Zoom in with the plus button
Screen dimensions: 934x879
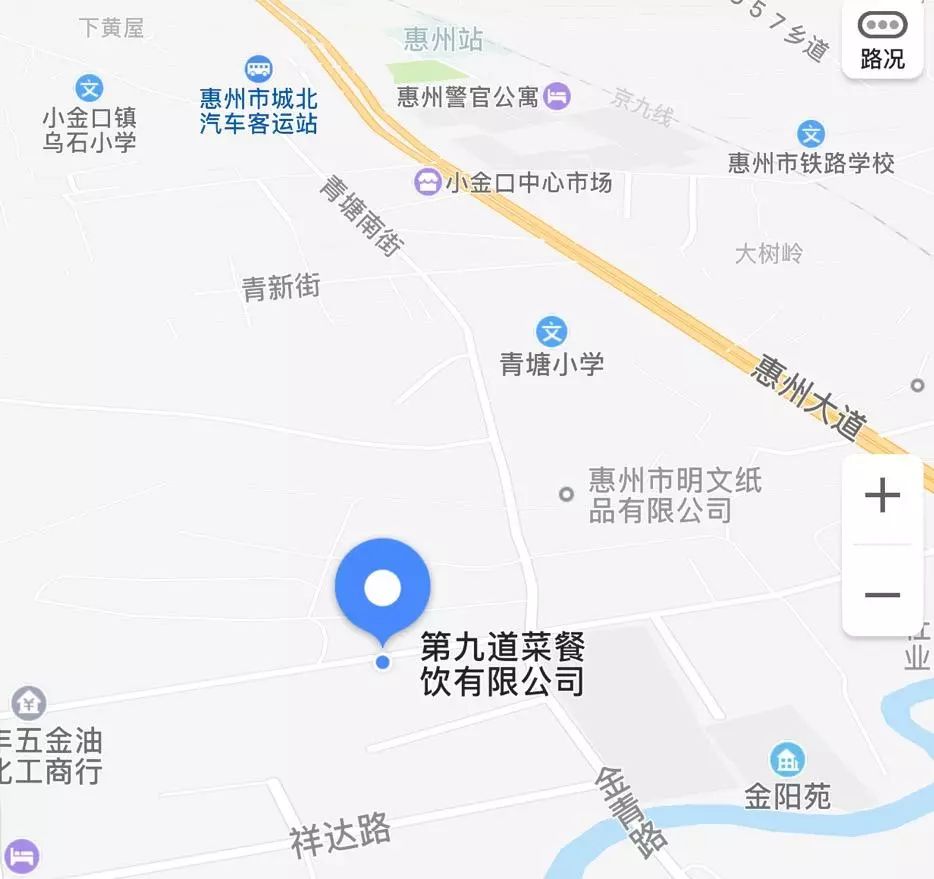pos(882,496)
